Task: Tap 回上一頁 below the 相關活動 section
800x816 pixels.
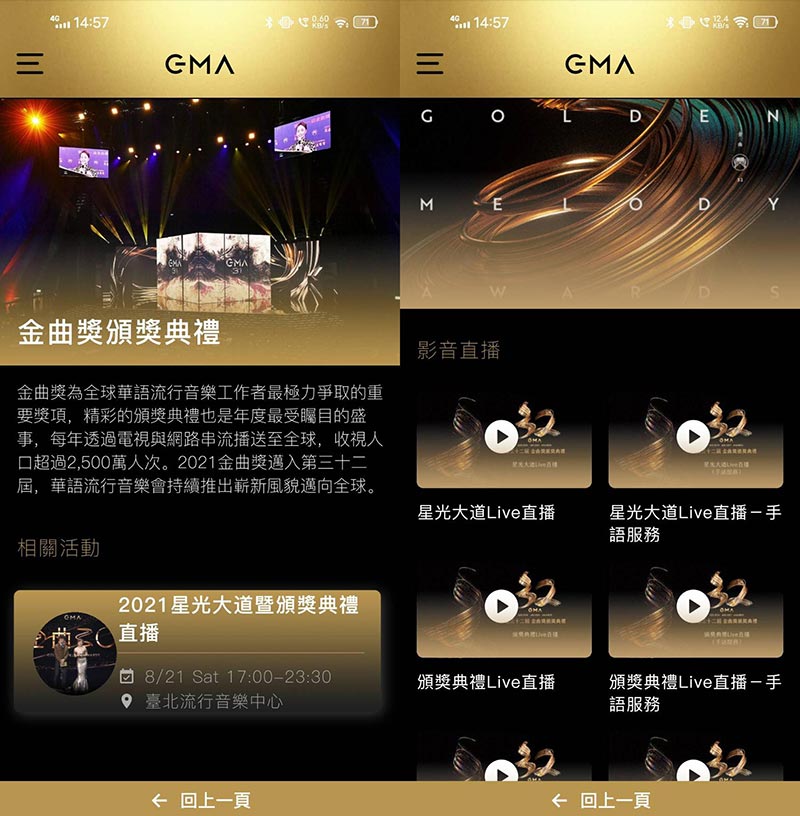Action: pyautogui.click(x=200, y=800)
